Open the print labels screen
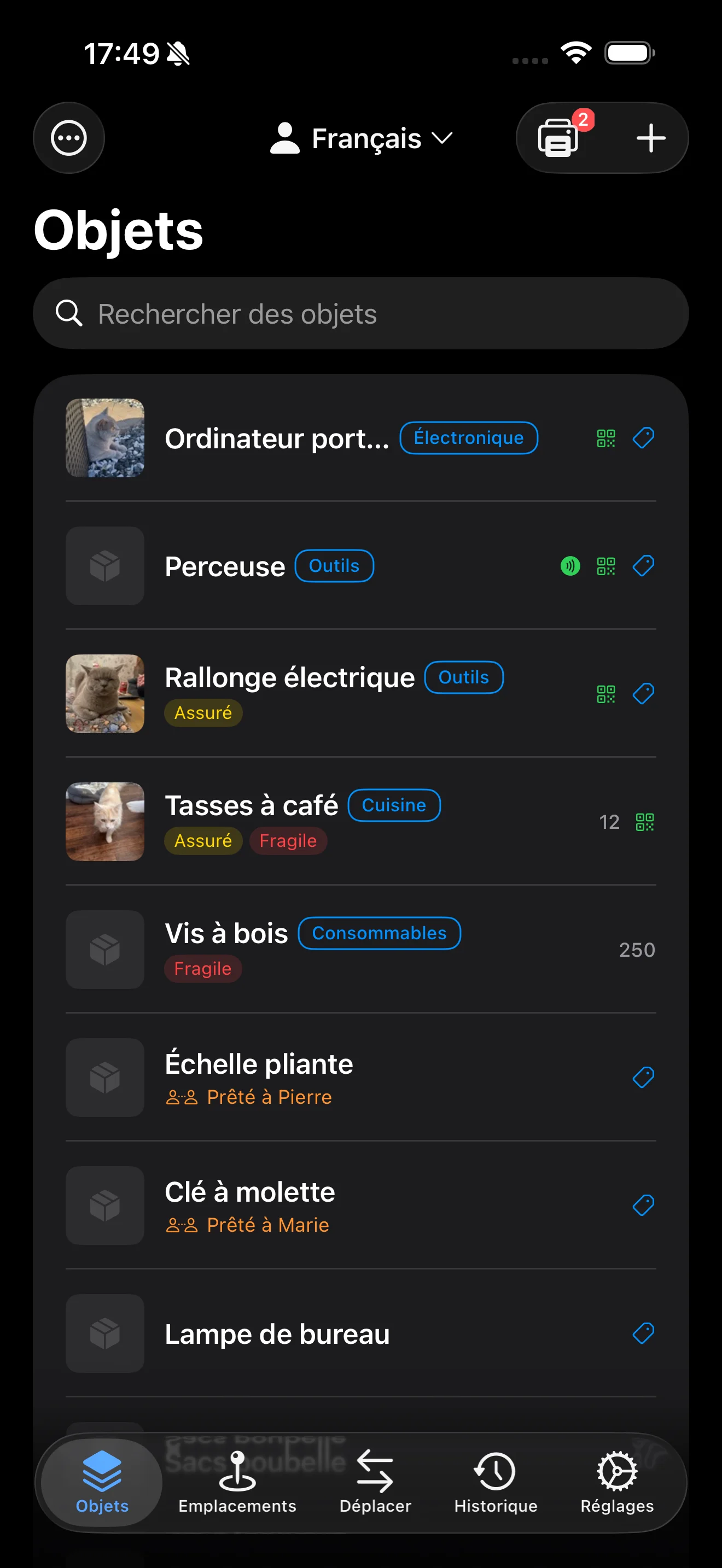 (557, 138)
